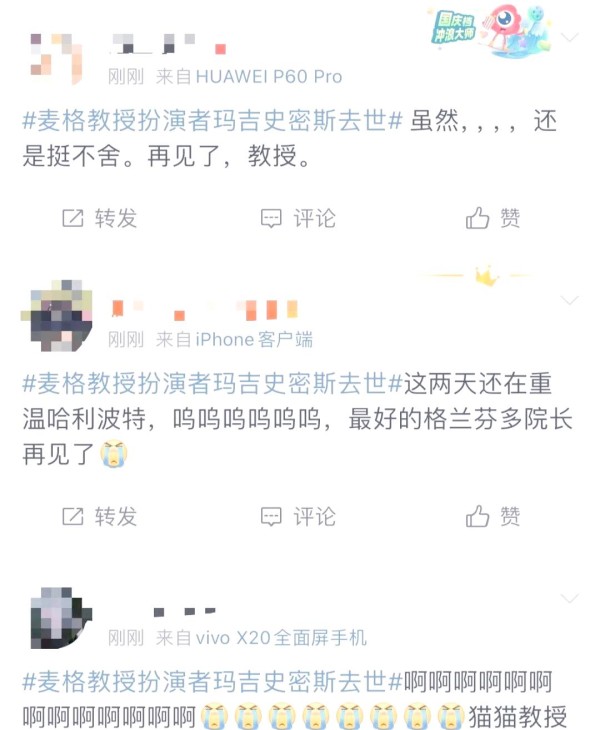The width and height of the screenshot is (600, 730).
Task: Like the post about 格兰芬多院长
Action: (493, 516)
